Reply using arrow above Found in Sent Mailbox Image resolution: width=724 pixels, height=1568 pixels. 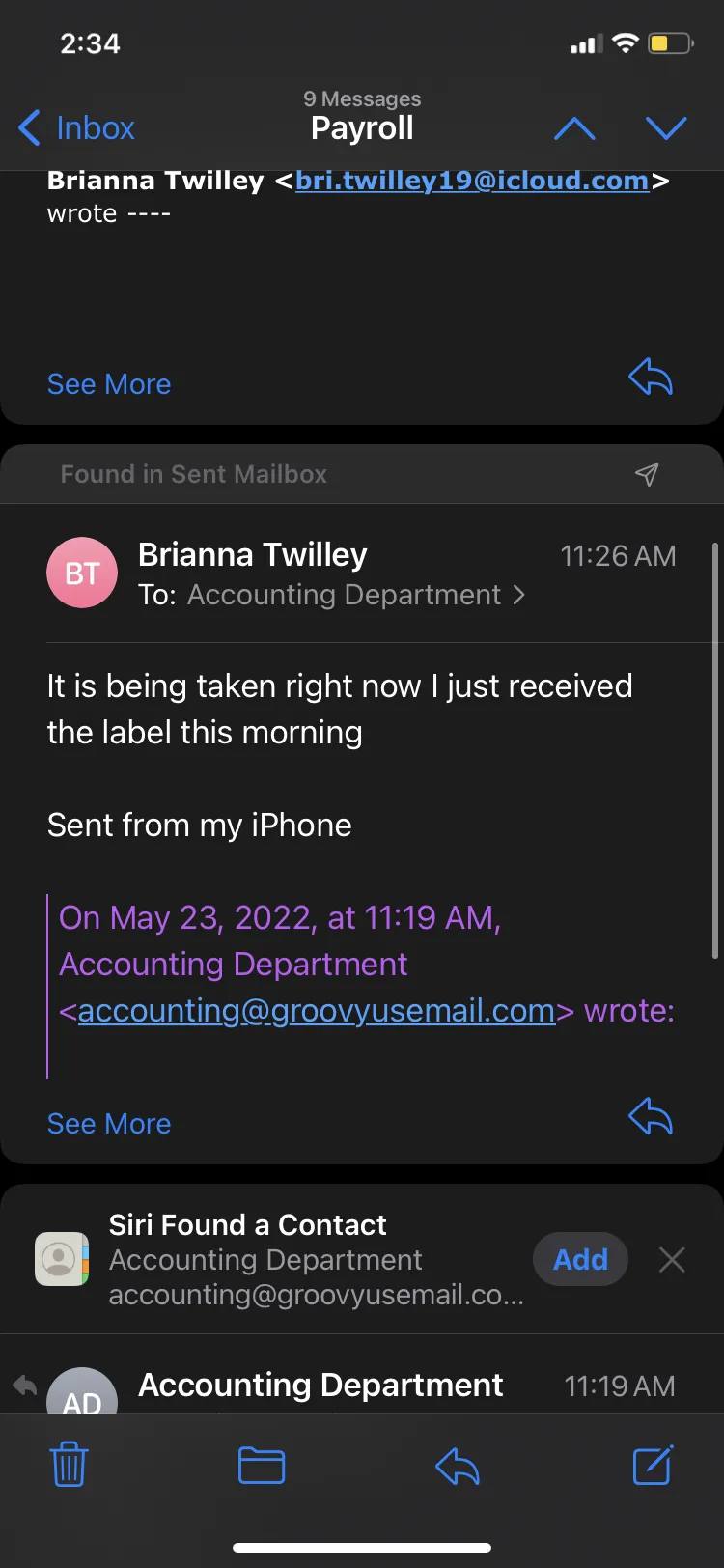tap(651, 377)
